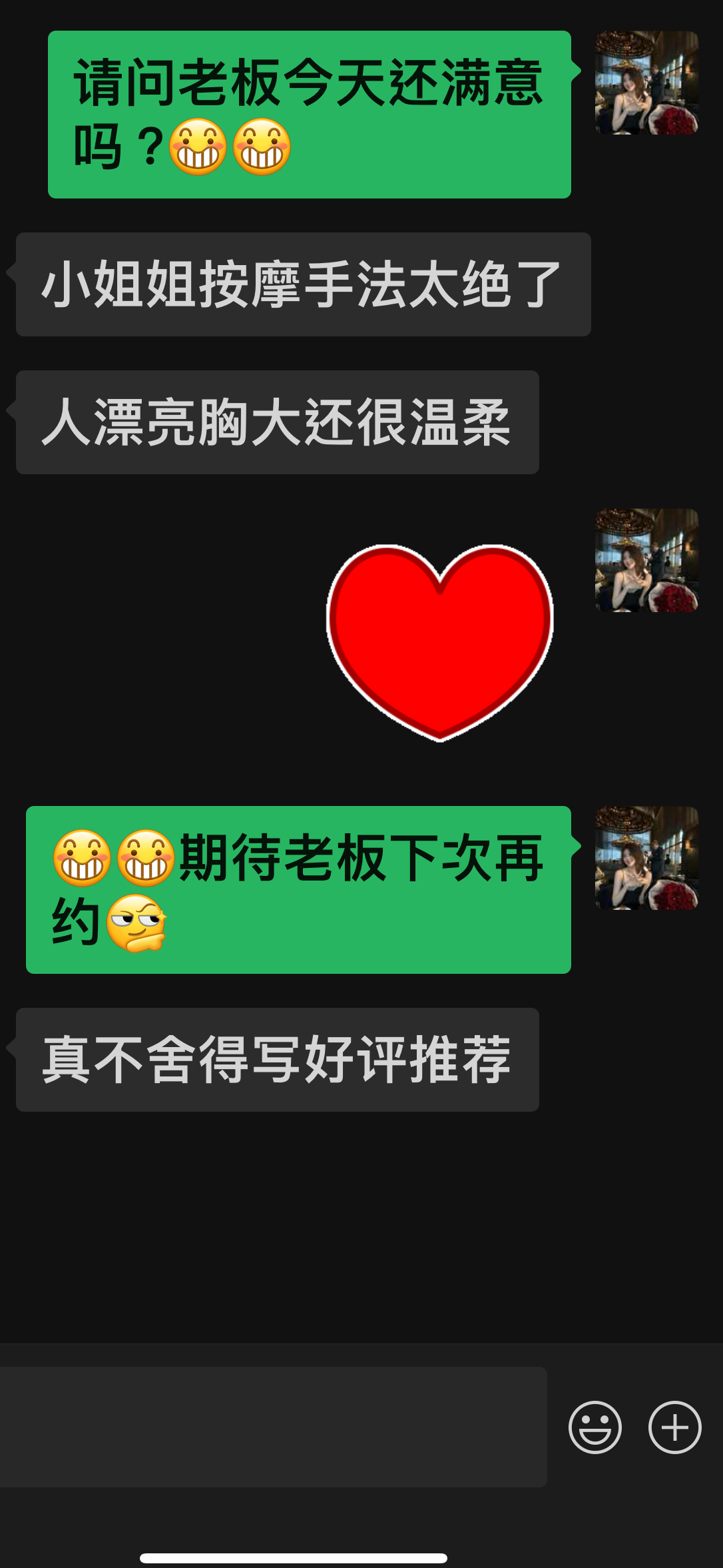Open the avatar beside the red heart sticker
The height and width of the screenshot is (1568, 723).
point(646,560)
